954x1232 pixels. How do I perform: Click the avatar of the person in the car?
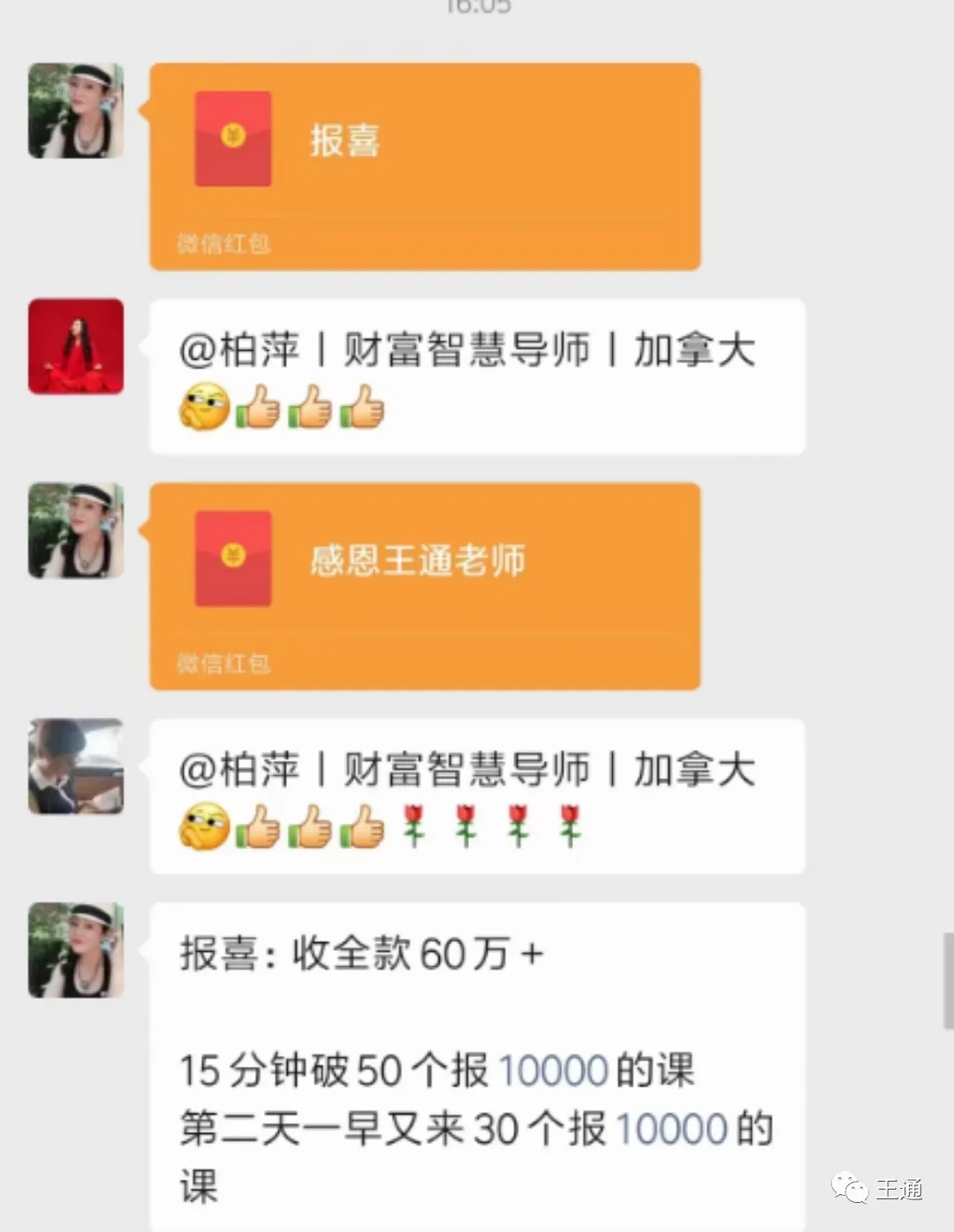[75, 766]
